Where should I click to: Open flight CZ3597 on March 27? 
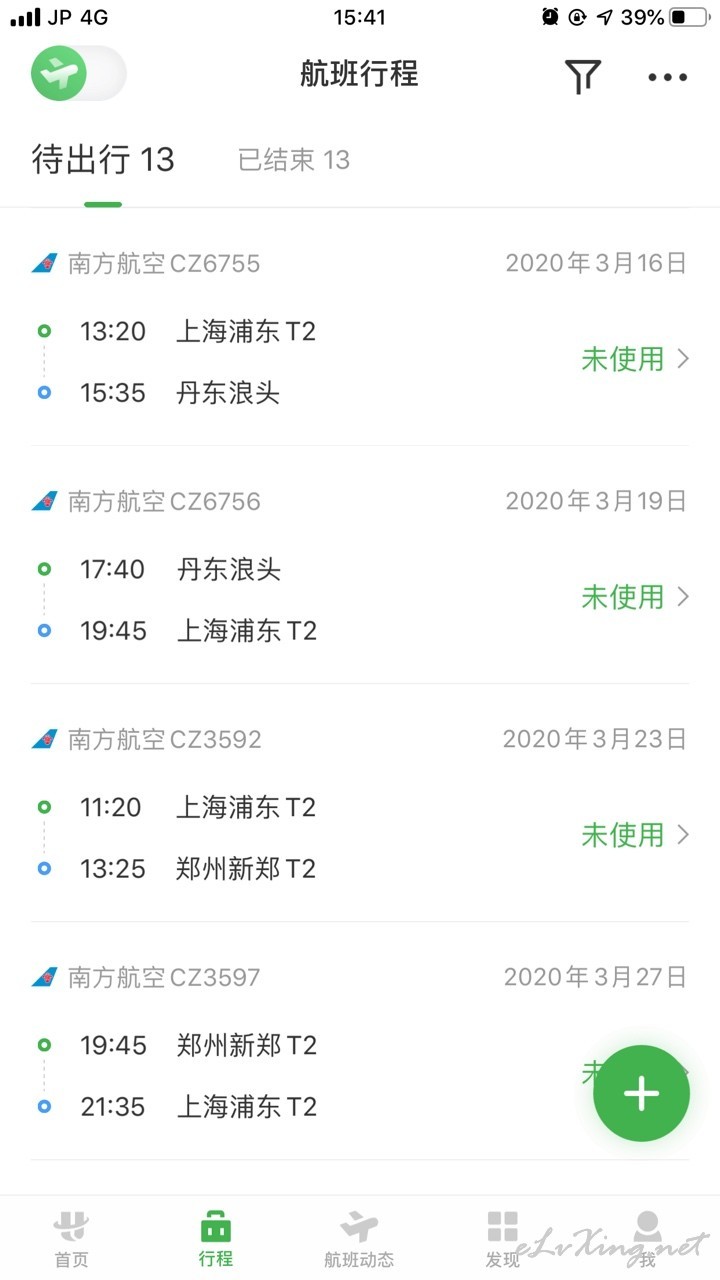pyautogui.click(x=360, y=1042)
